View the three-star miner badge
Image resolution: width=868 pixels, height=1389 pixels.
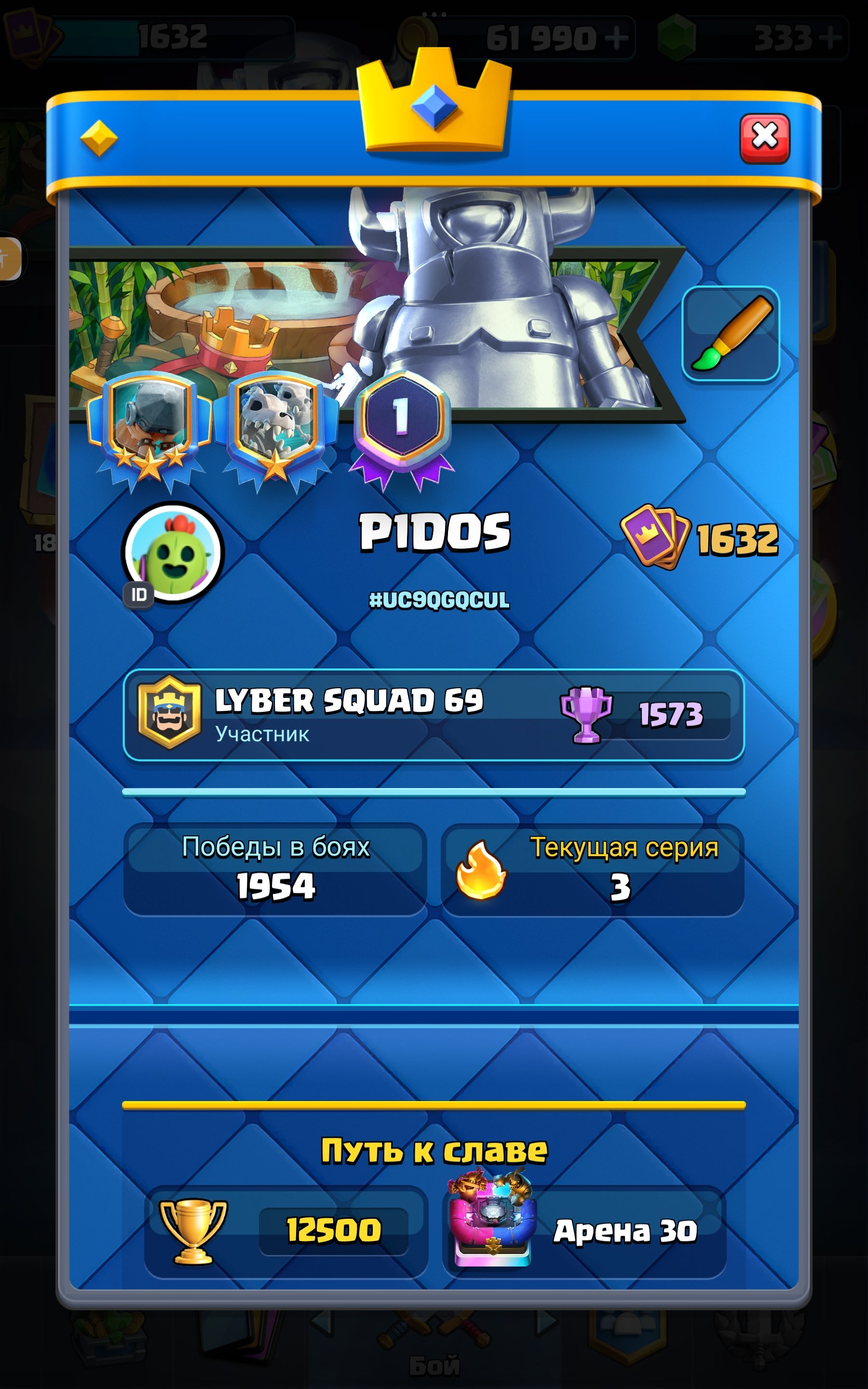point(150,432)
